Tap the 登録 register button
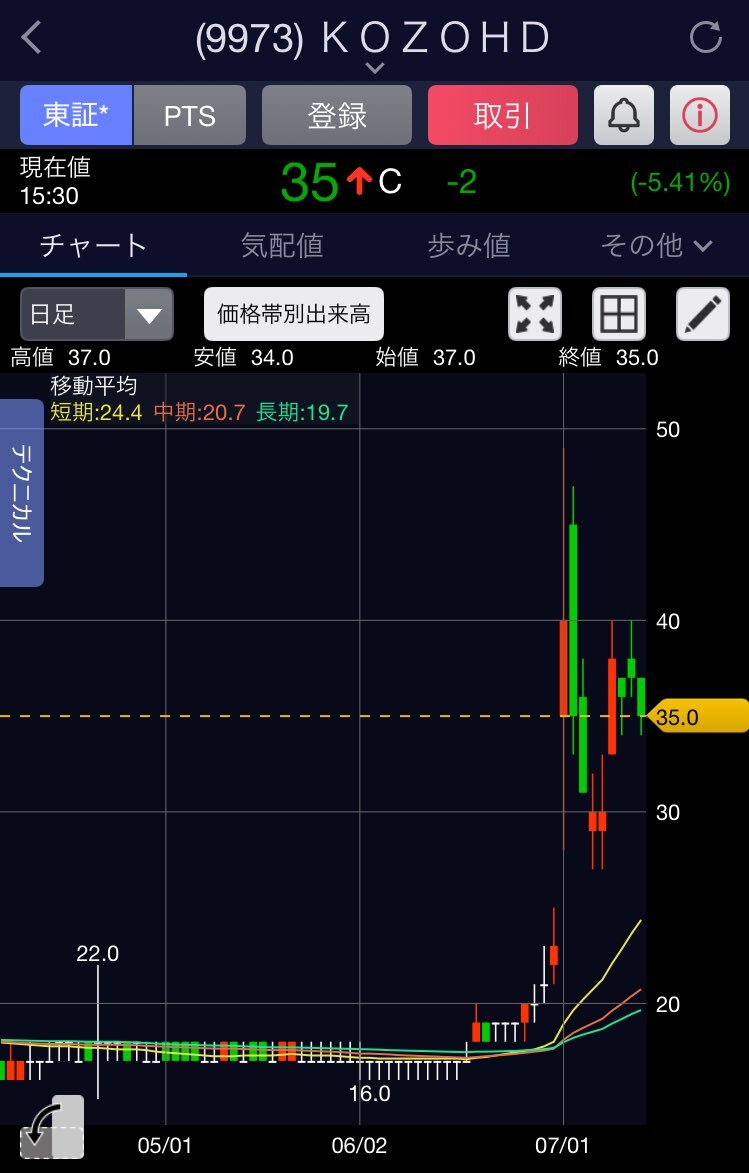 [x=337, y=115]
